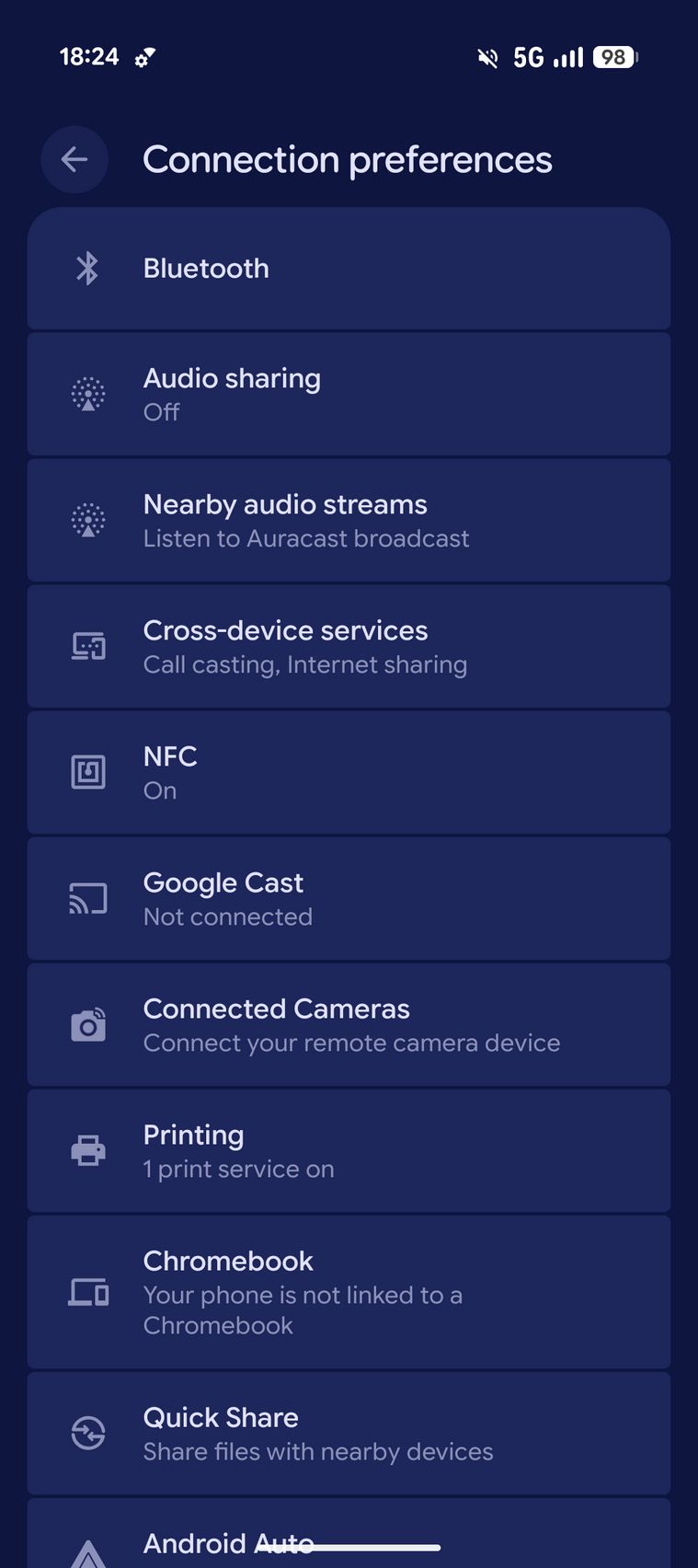
Task: Tap Connected Cameras row
Action: pyautogui.click(x=349, y=1024)
